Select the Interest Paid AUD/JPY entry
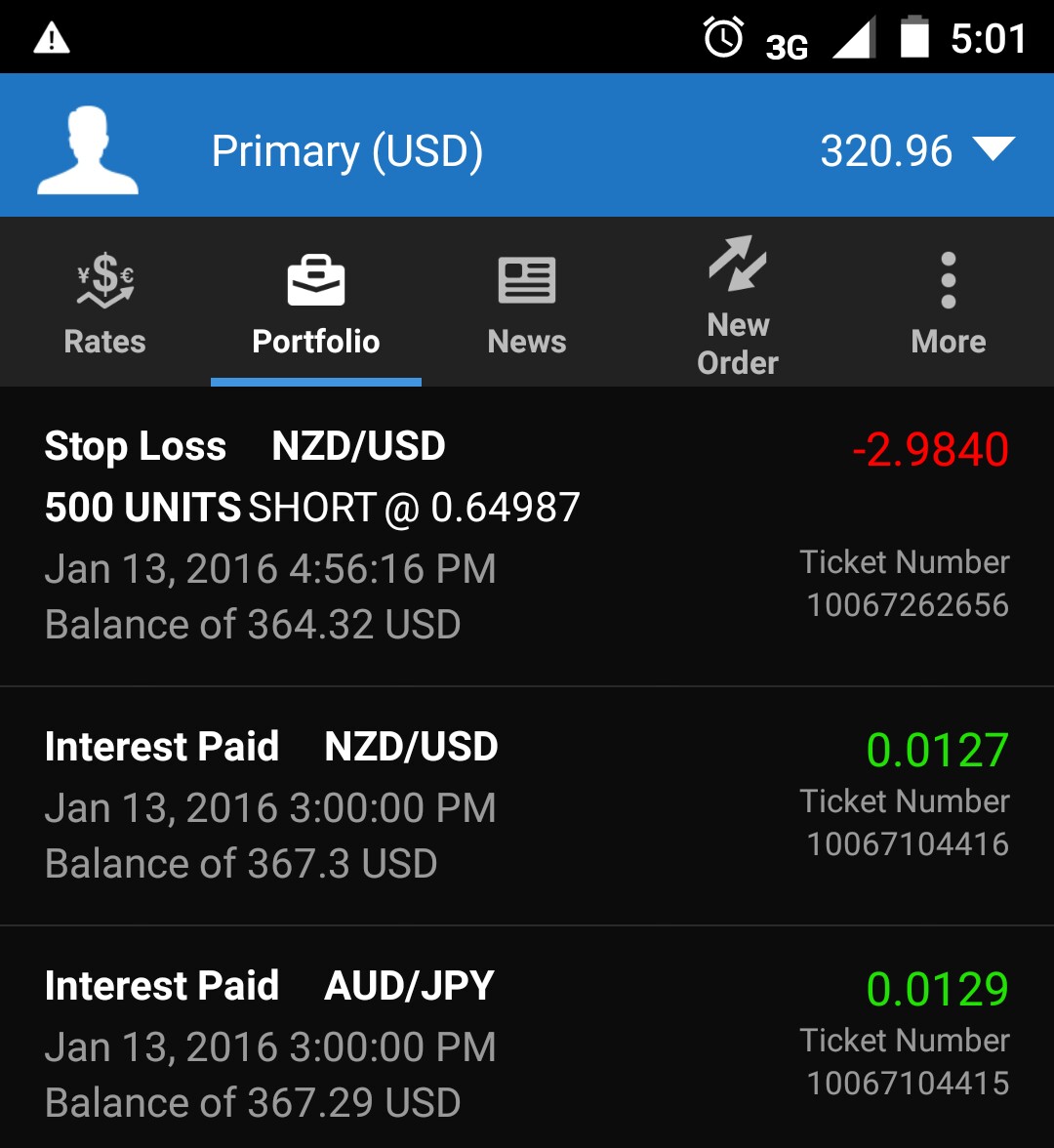Screen dimensions: 1054x1148 click(527, 1043)
